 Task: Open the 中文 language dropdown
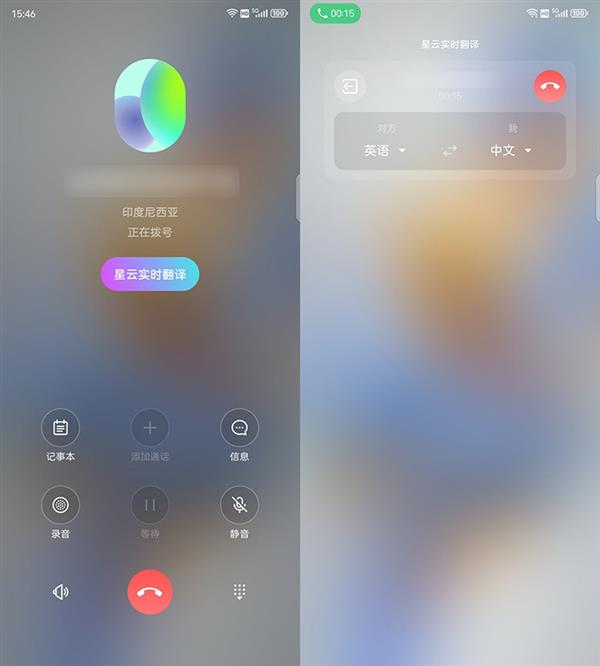pos(511,151)
